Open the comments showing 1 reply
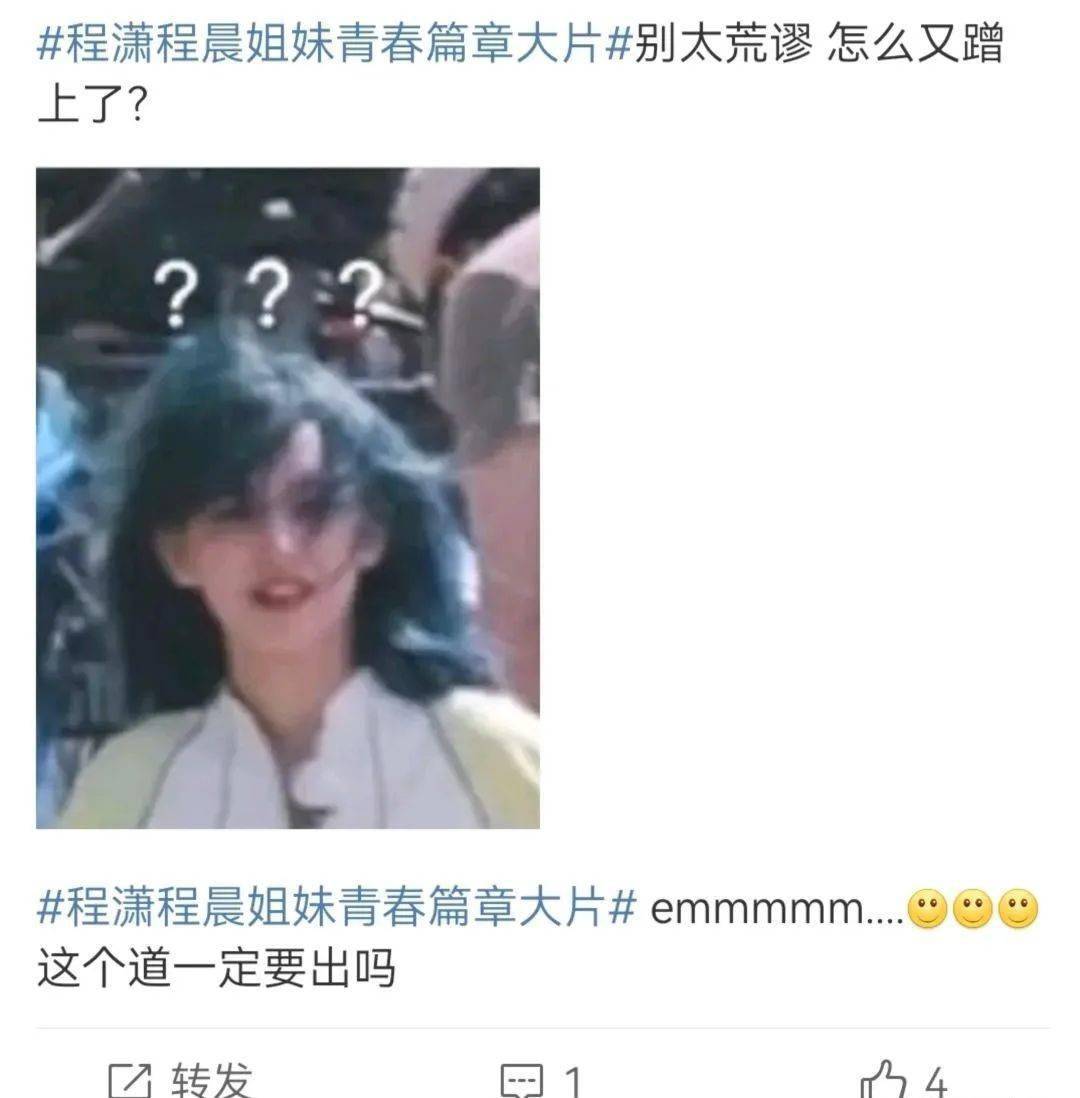This screenshot has height=1098, width=1080. click(541, 1080)
